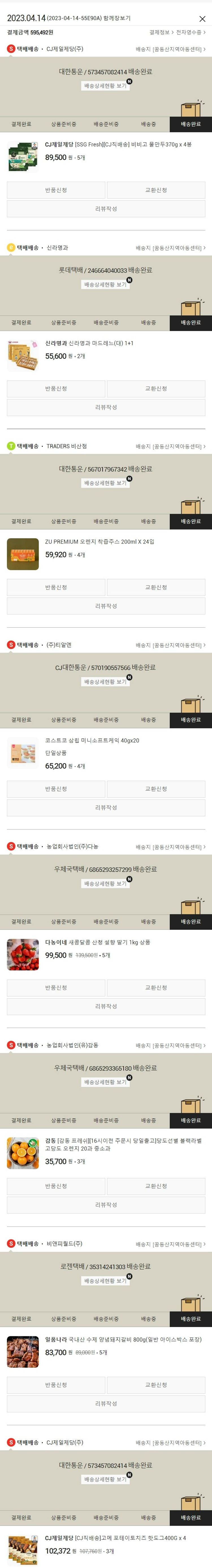
Task: Request 반품신청 for 비비고 물만두
Action: [x=56, y=190]
